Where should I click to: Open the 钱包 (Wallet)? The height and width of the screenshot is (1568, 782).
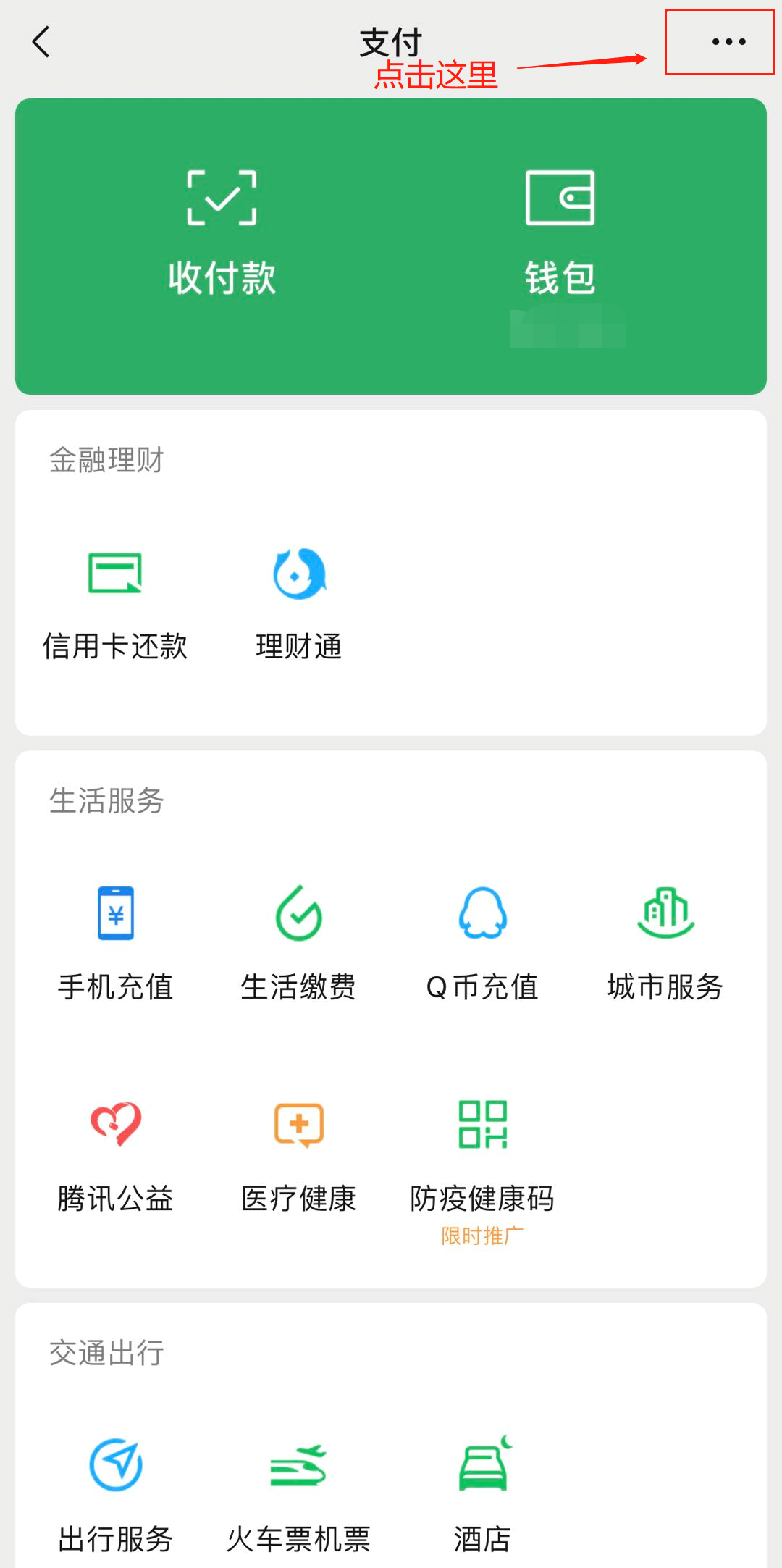tap(559, 232)
